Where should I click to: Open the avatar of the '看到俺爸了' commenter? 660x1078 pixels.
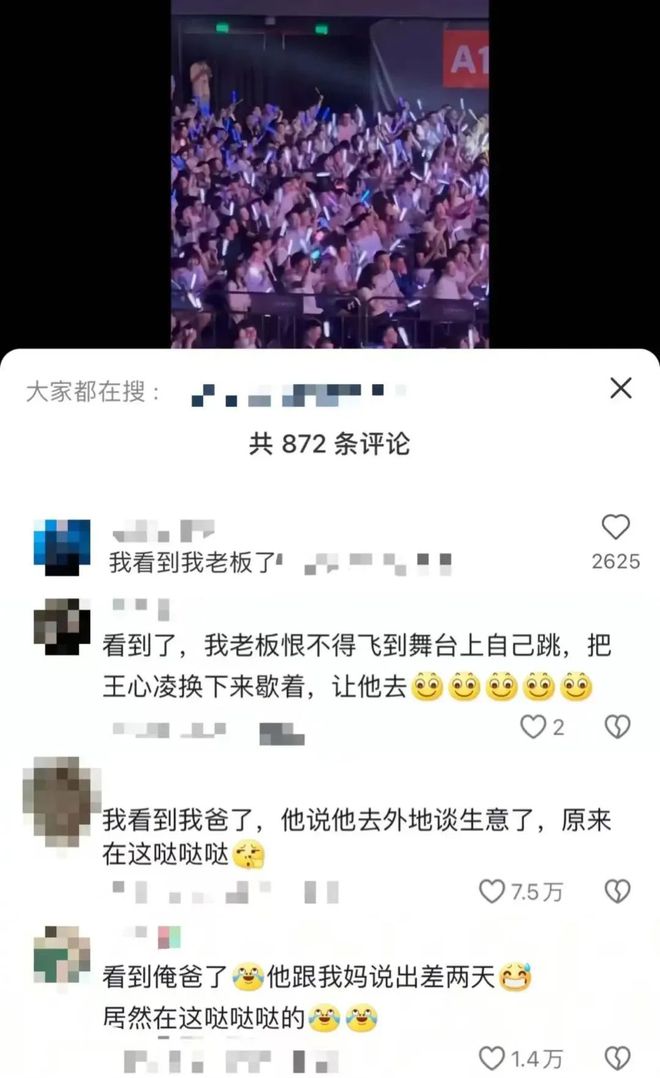[62, 956]
